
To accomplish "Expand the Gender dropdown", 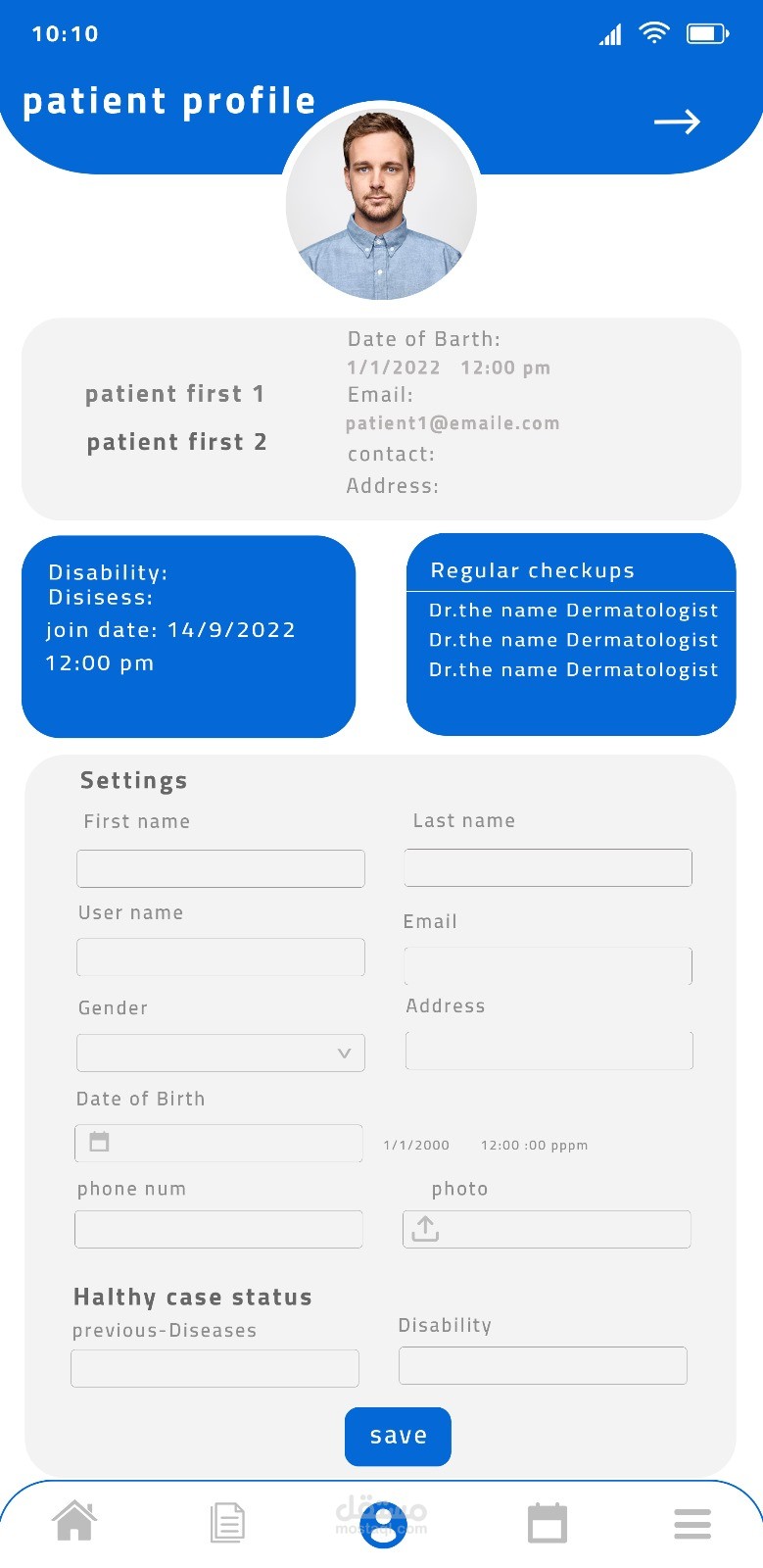I will coord(220,1053).
